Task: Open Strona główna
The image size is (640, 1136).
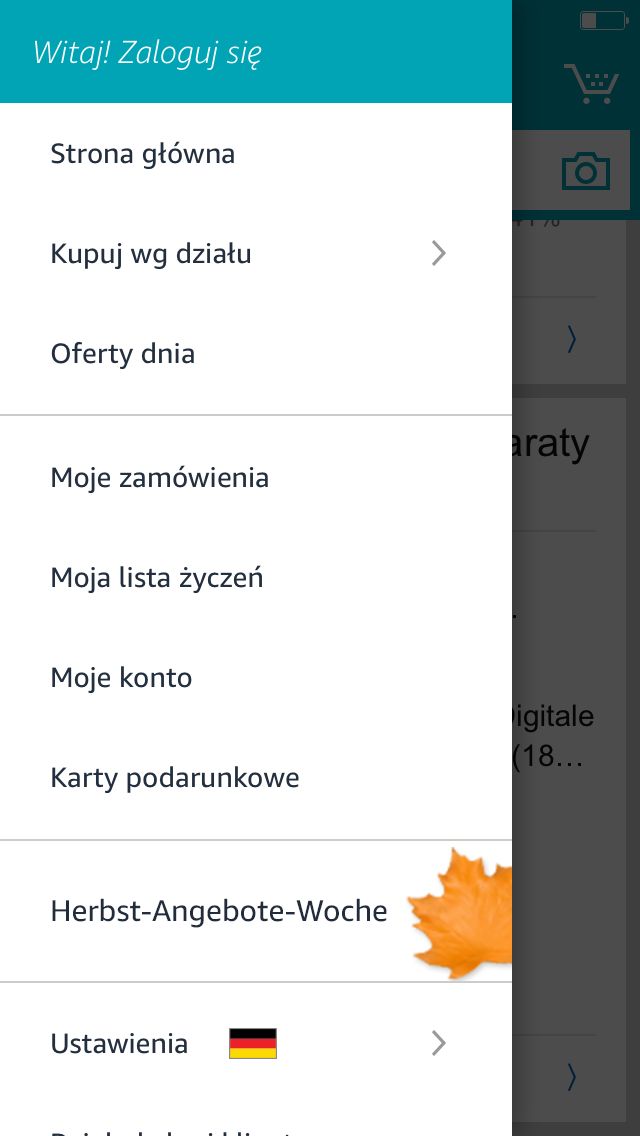Action: coord(256,154)
